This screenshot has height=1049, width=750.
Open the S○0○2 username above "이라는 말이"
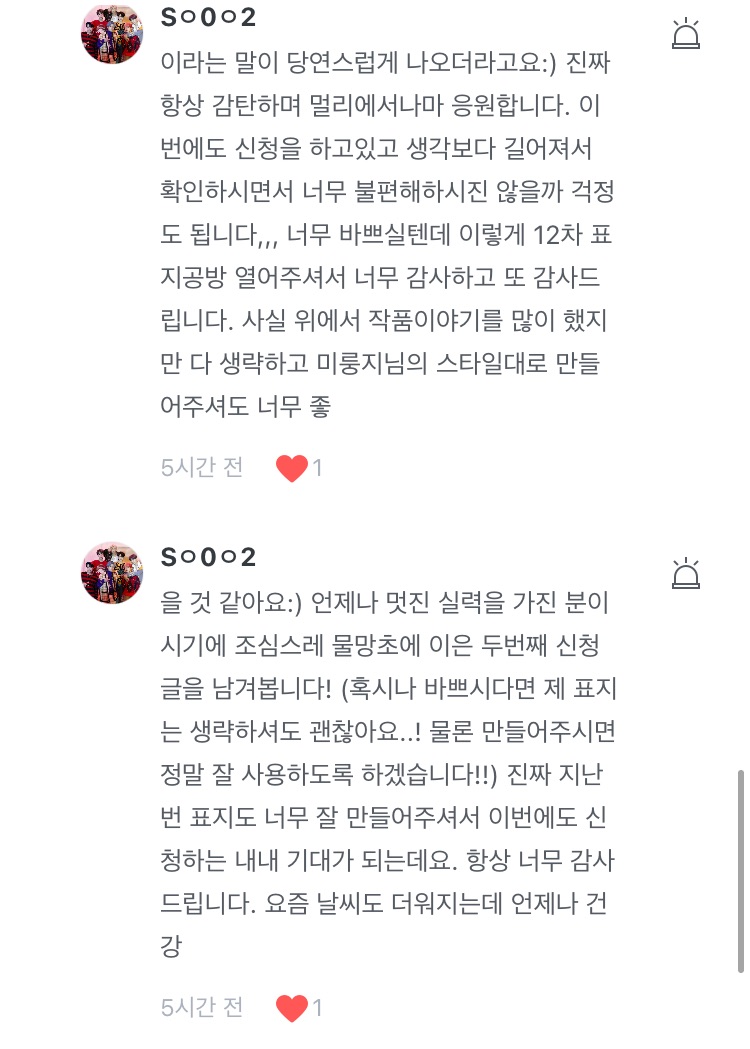tap(209, 18)
